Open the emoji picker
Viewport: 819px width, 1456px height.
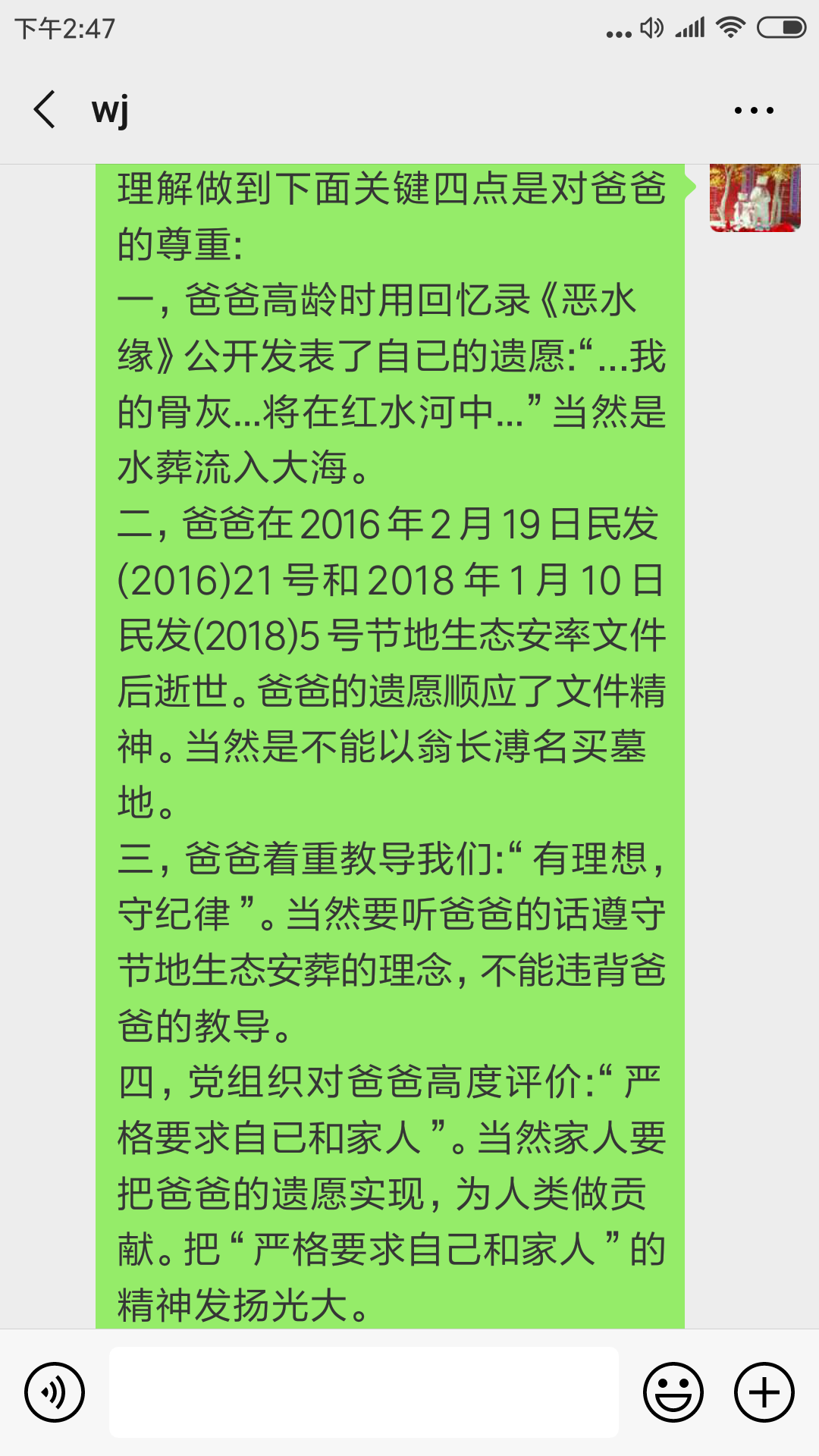tap(673, 1392)
